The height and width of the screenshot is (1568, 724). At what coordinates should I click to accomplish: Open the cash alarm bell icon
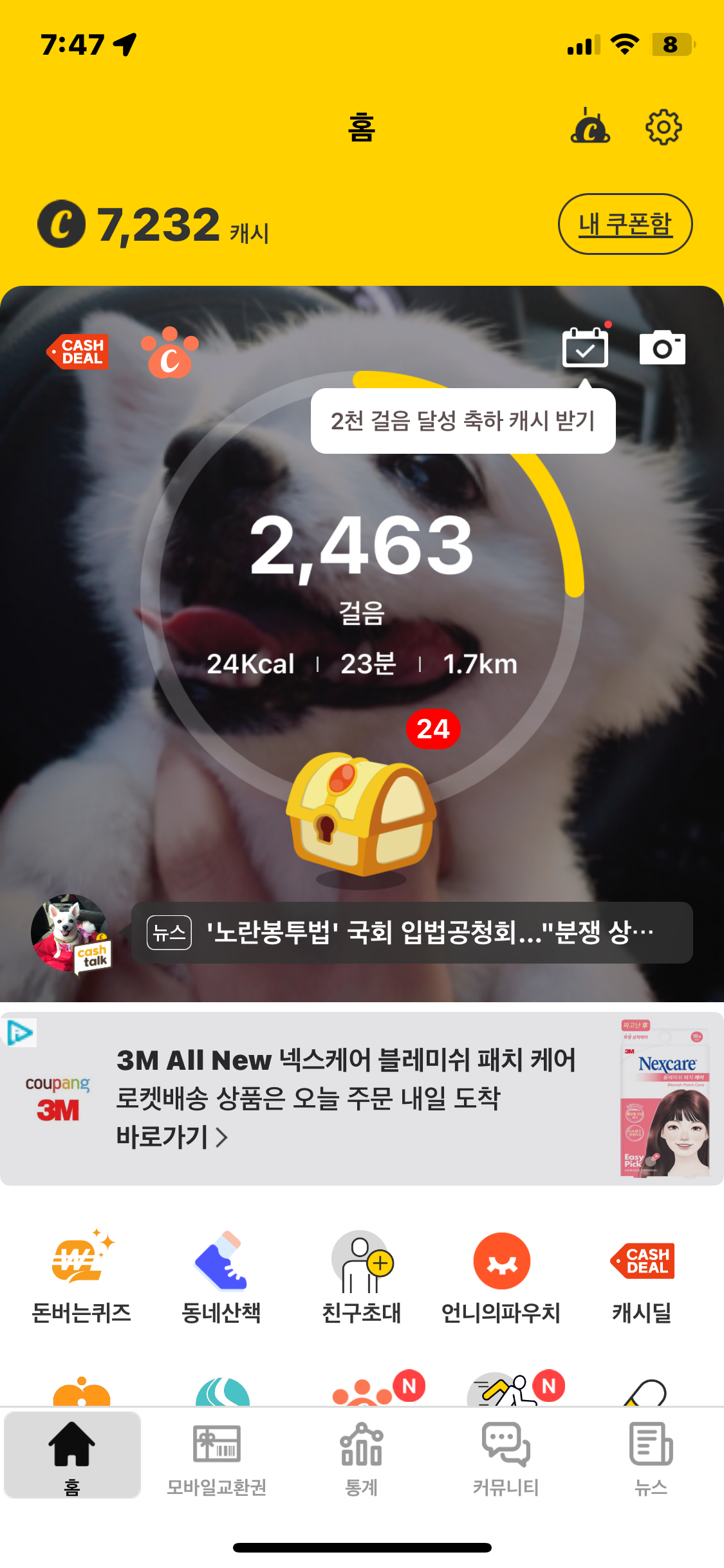pos(590,126)
